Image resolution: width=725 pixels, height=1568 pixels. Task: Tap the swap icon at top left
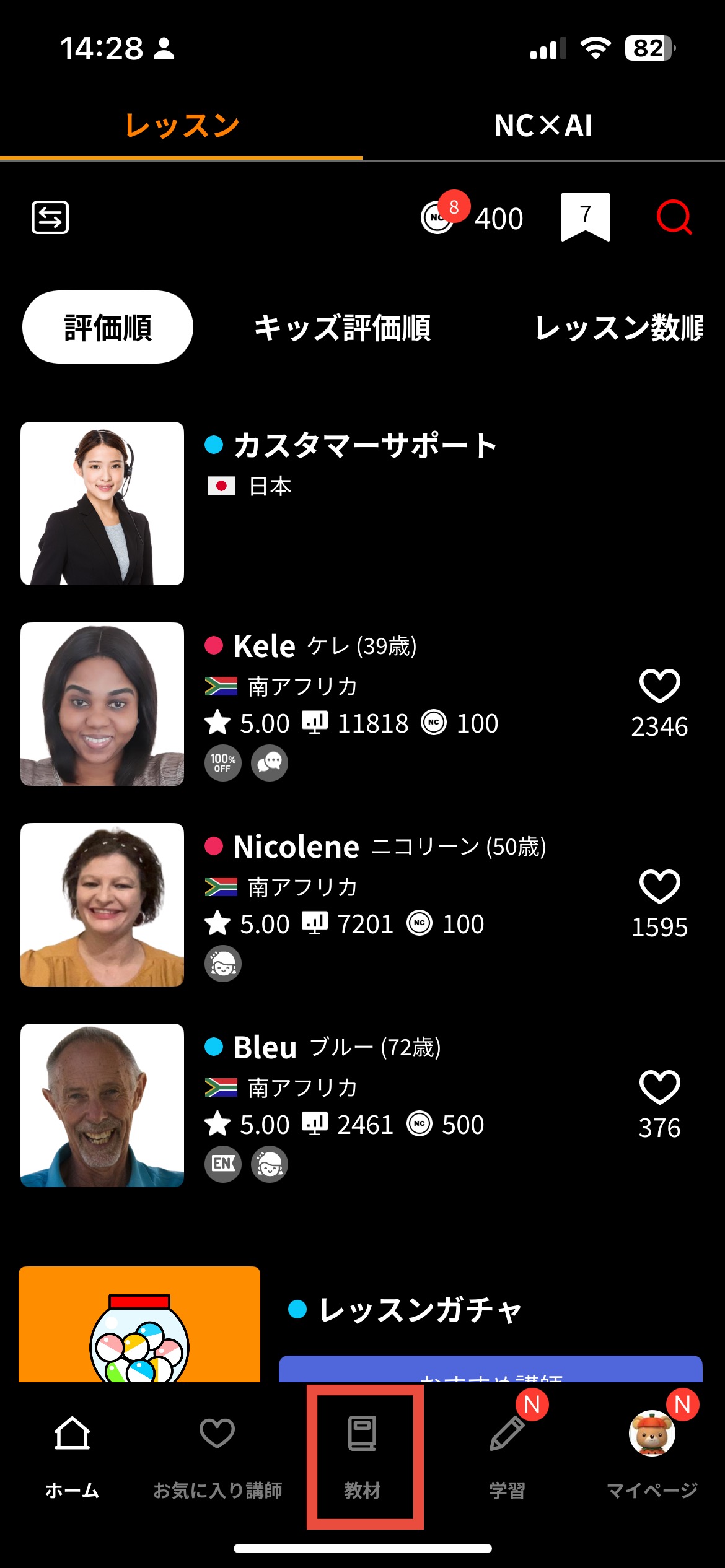pyautogui.click(x=50, y=217)
